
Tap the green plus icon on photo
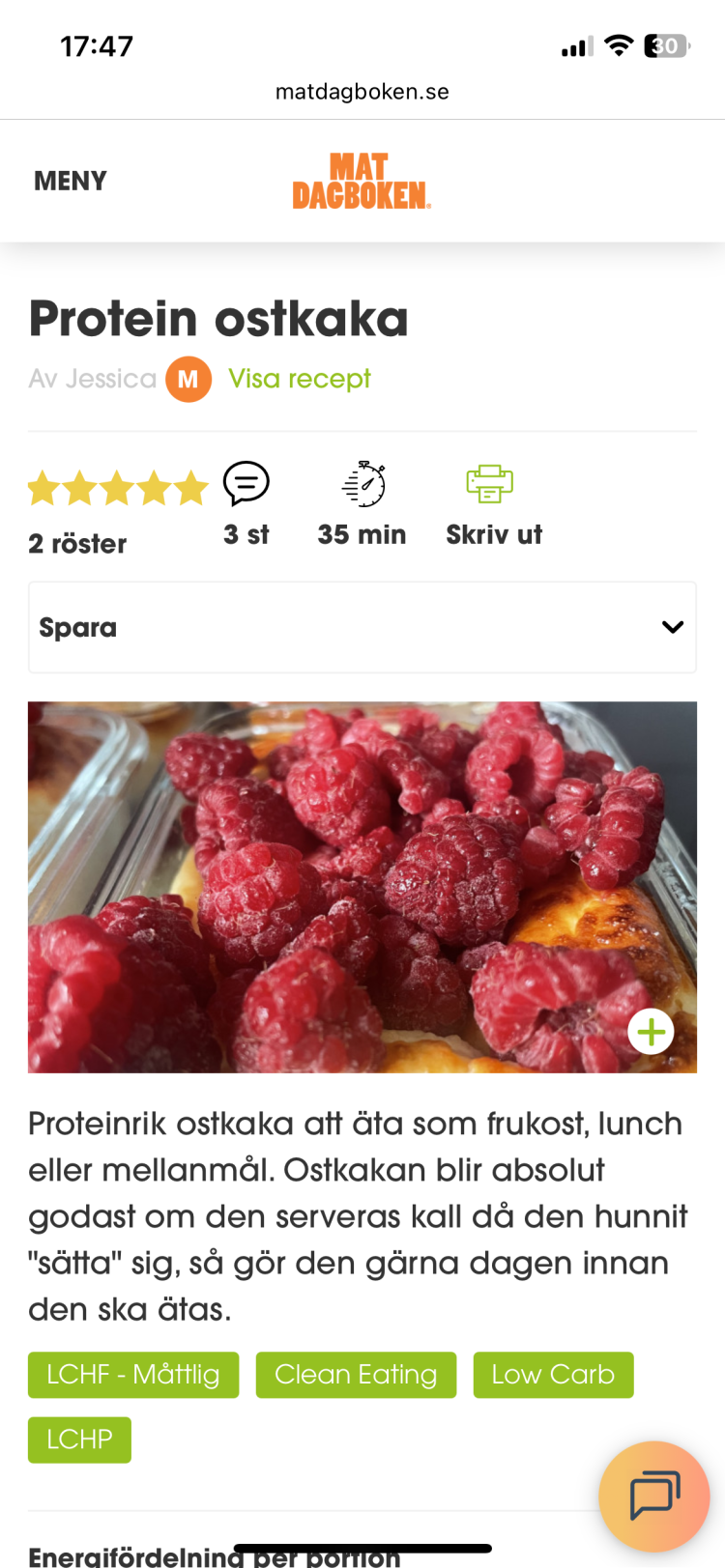651,1032
